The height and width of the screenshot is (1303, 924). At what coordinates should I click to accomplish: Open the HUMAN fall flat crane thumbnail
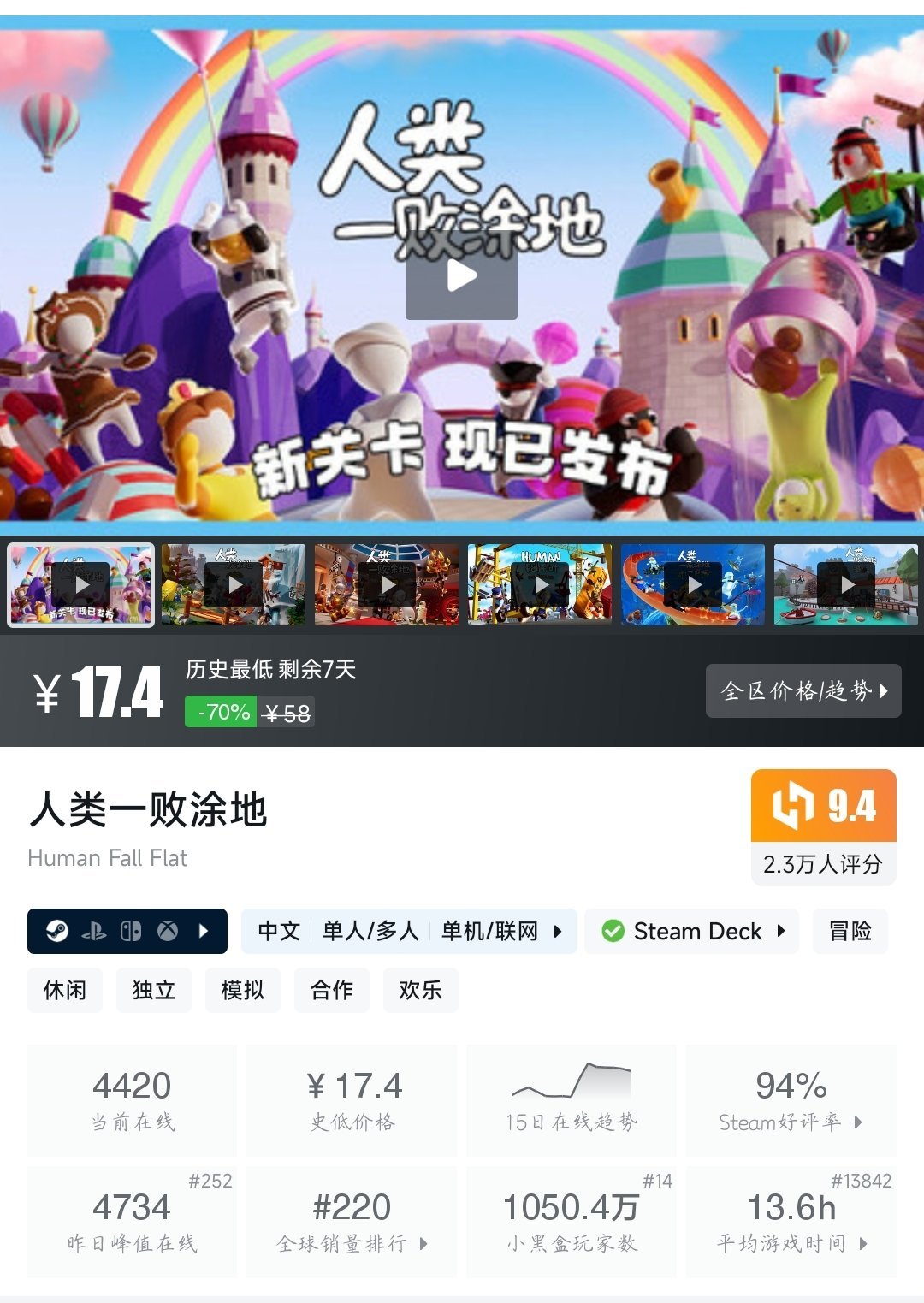point(540,585)
